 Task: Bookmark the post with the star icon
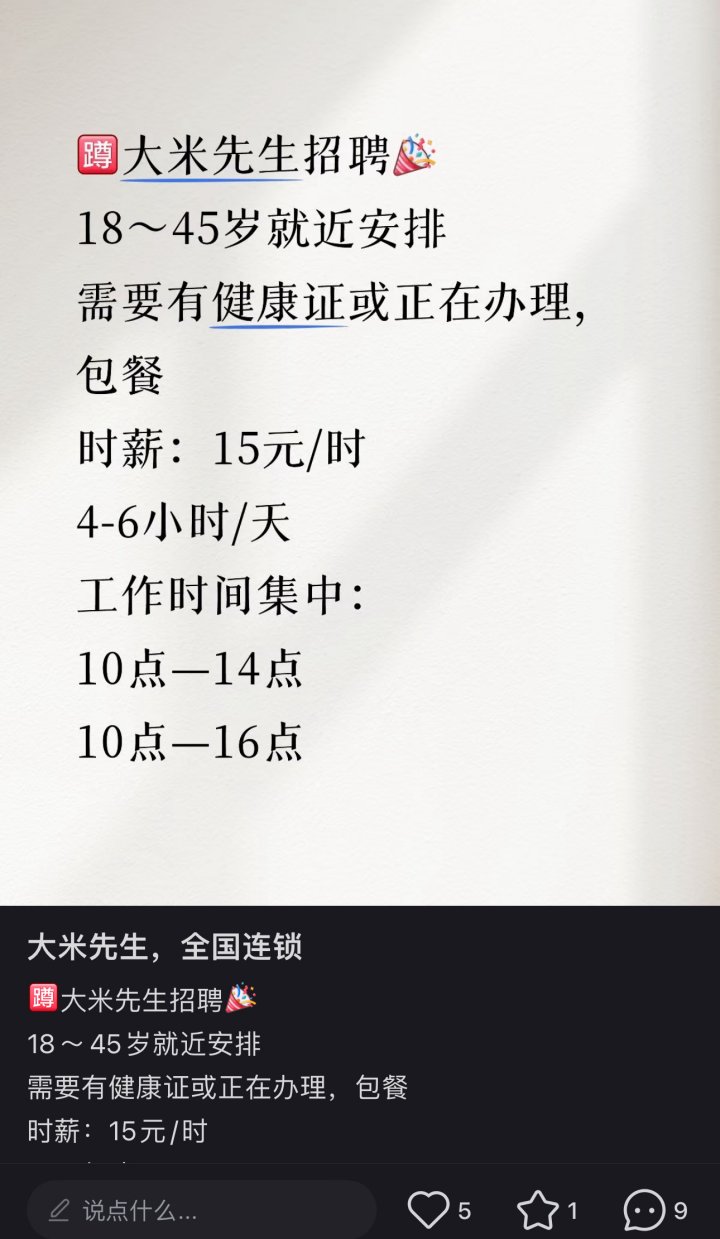tap(537, 1211)
